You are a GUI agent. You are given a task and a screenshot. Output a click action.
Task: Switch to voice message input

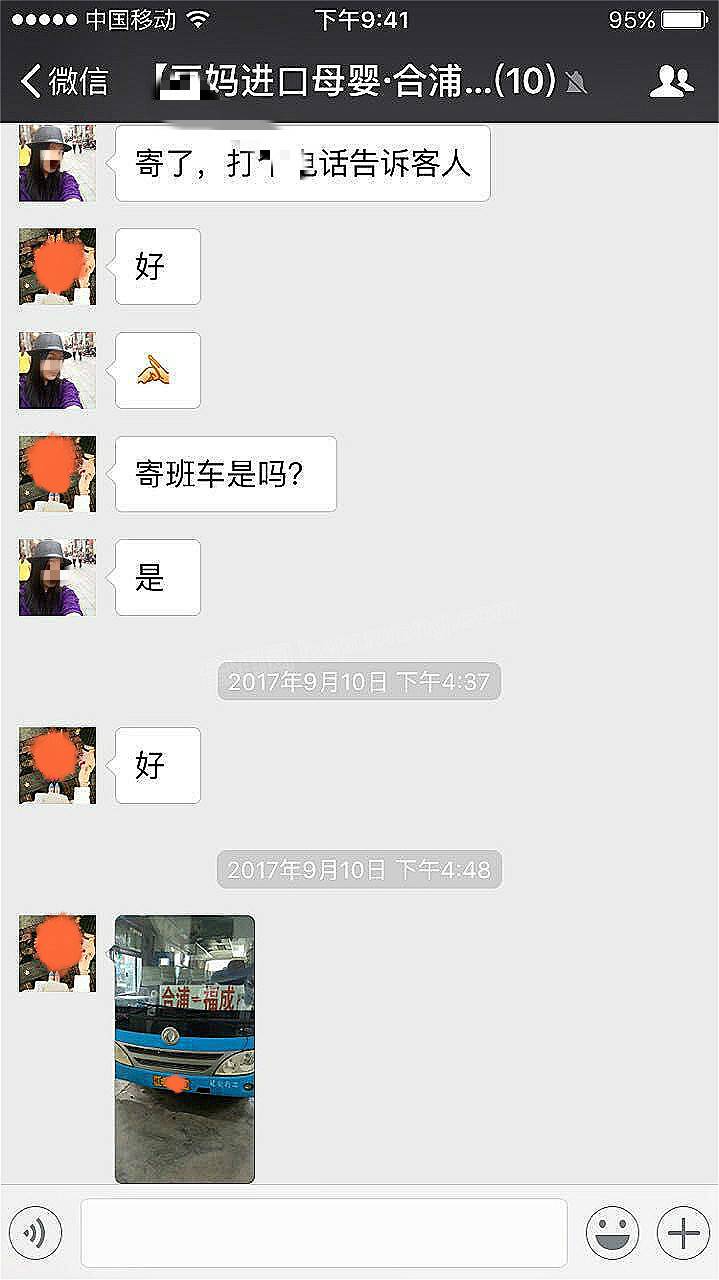click(x=36, y=1234)
